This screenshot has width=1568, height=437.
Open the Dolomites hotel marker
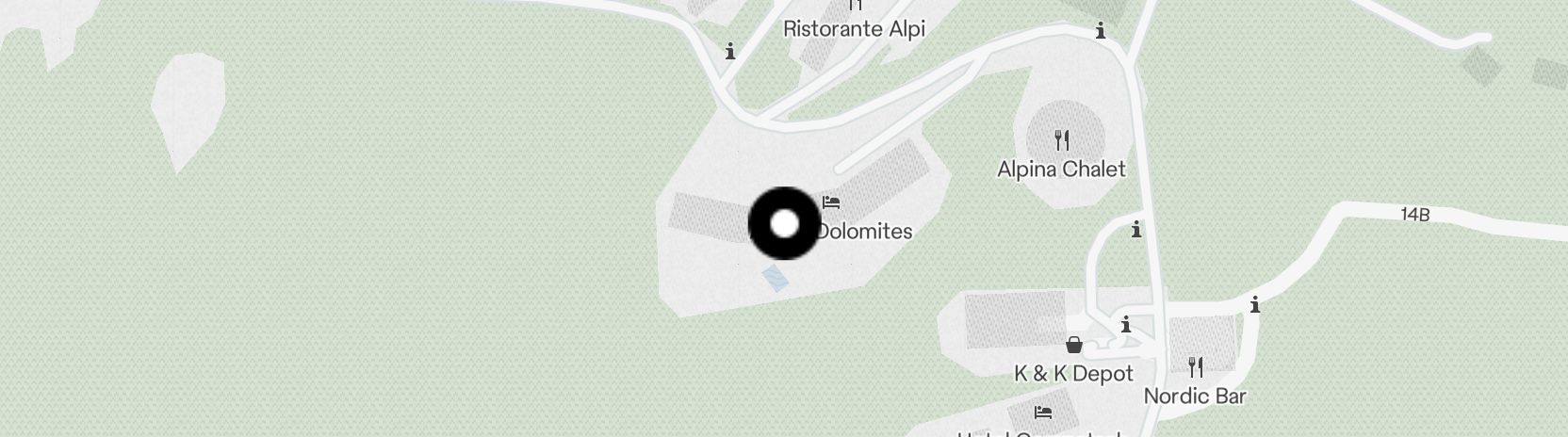[831, 202]
